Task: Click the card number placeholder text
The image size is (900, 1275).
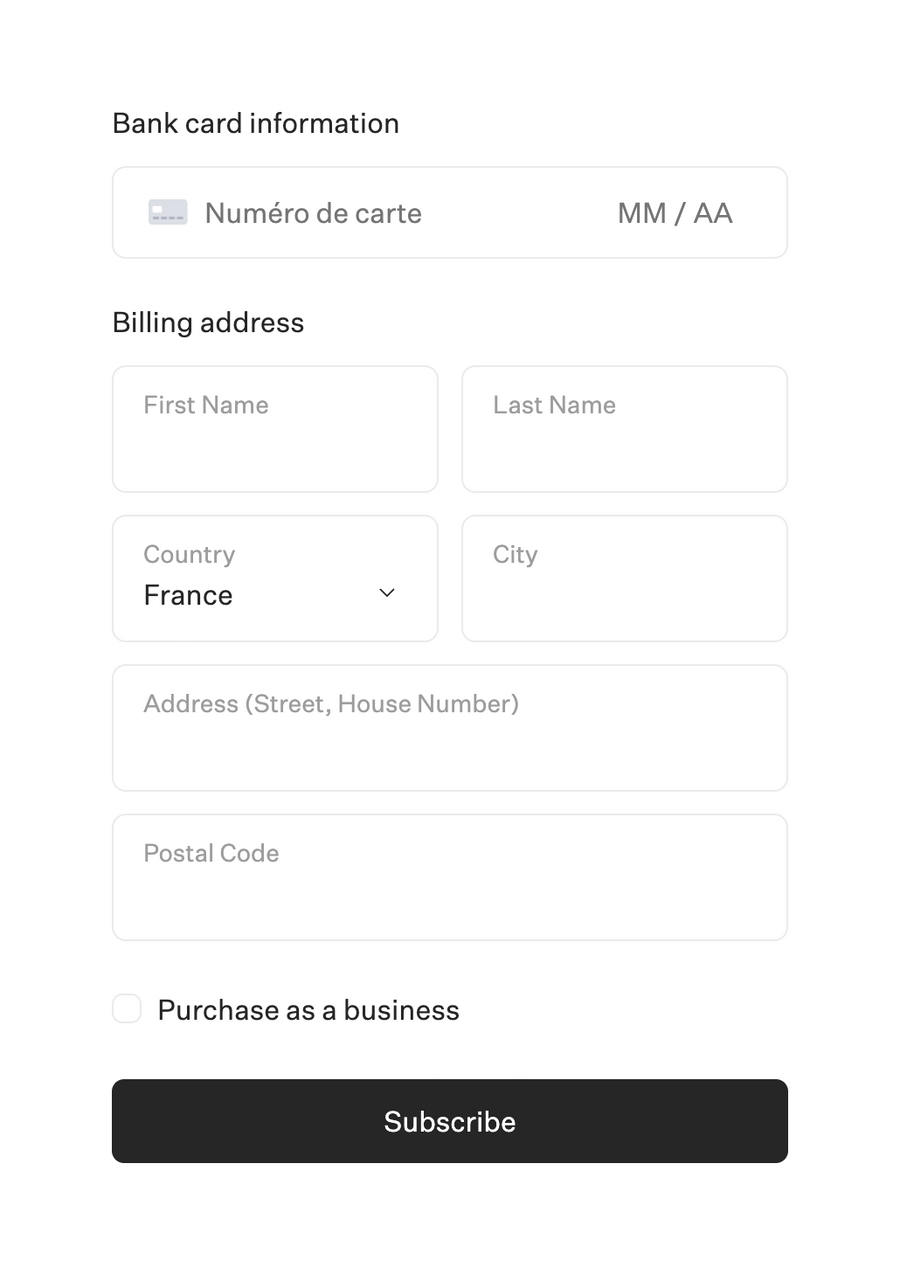Action: click(313, 212)
